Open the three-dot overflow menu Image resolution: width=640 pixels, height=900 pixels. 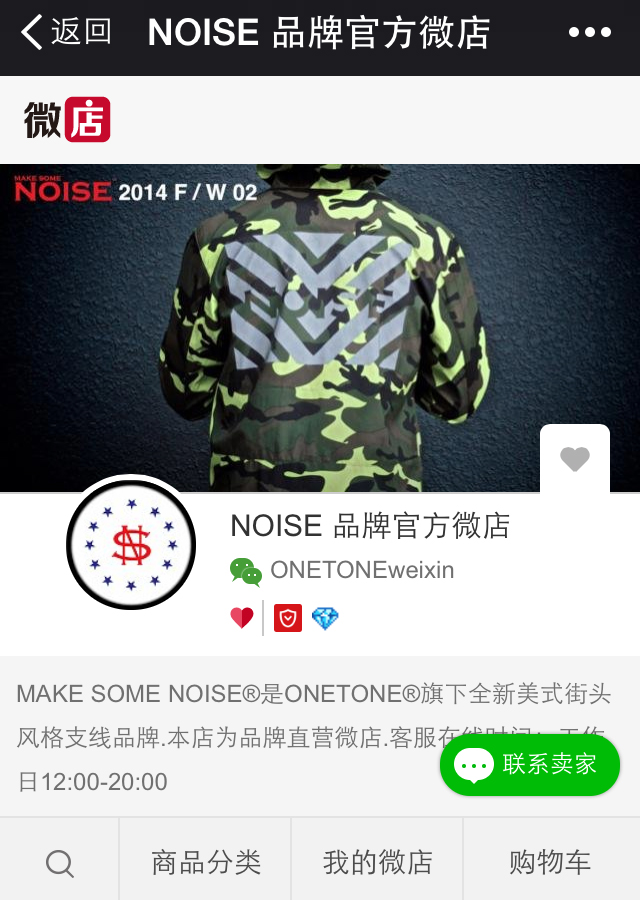[x=589, y=33]
